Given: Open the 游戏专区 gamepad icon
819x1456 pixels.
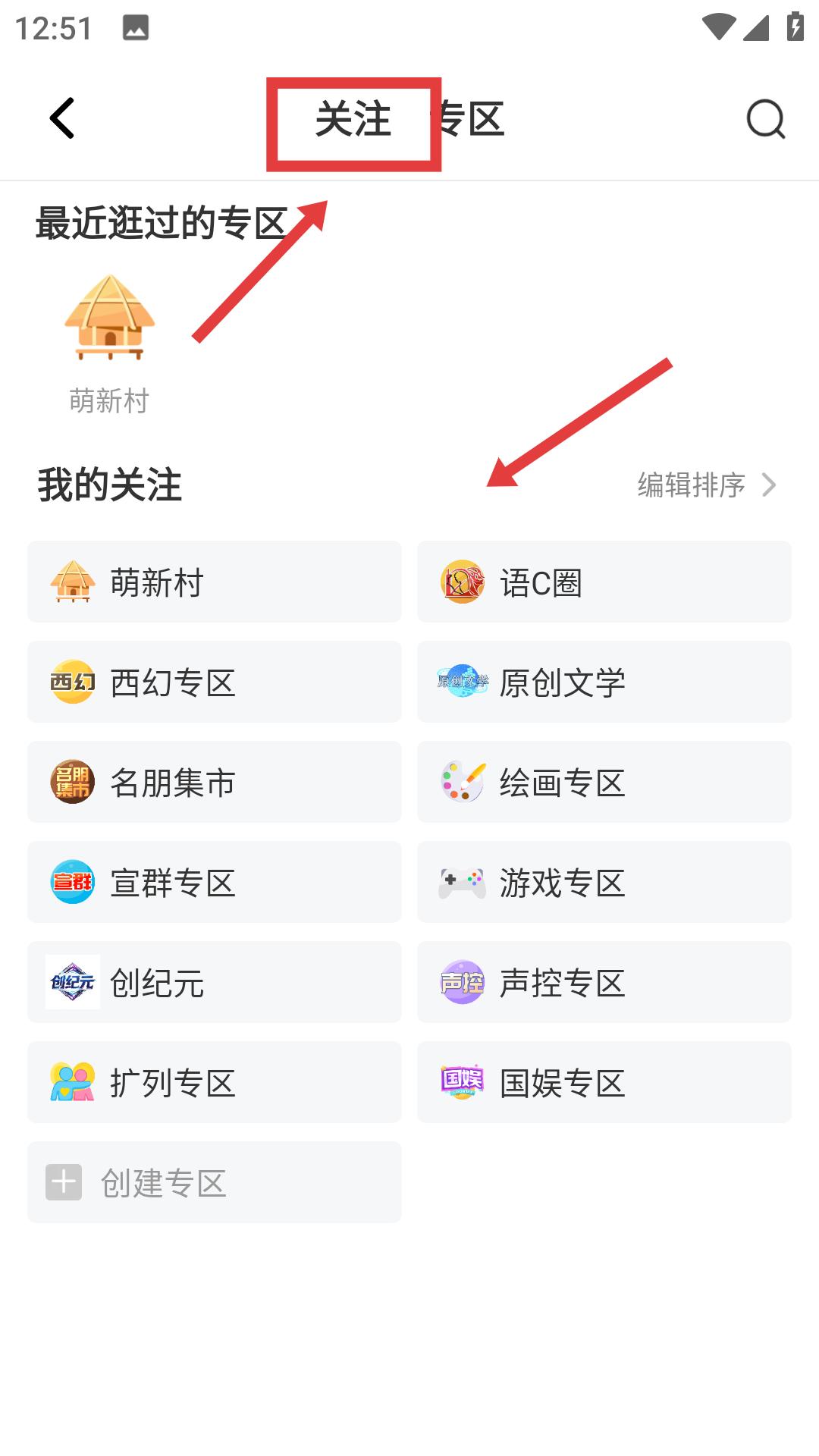Looking at the screenshot, I should (x=463, y=882).
